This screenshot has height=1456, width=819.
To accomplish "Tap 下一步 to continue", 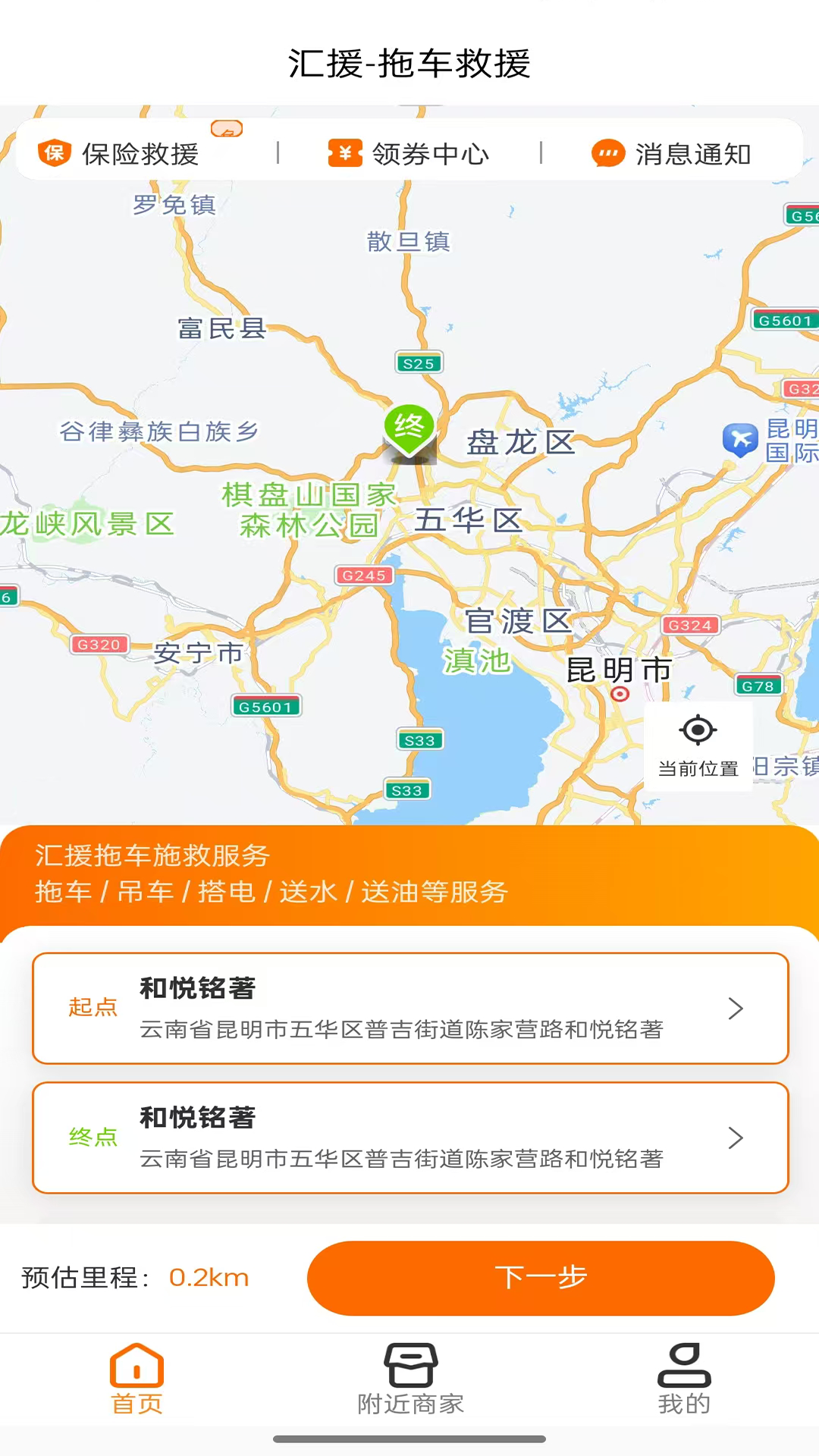I will [x=541, y=1278].
